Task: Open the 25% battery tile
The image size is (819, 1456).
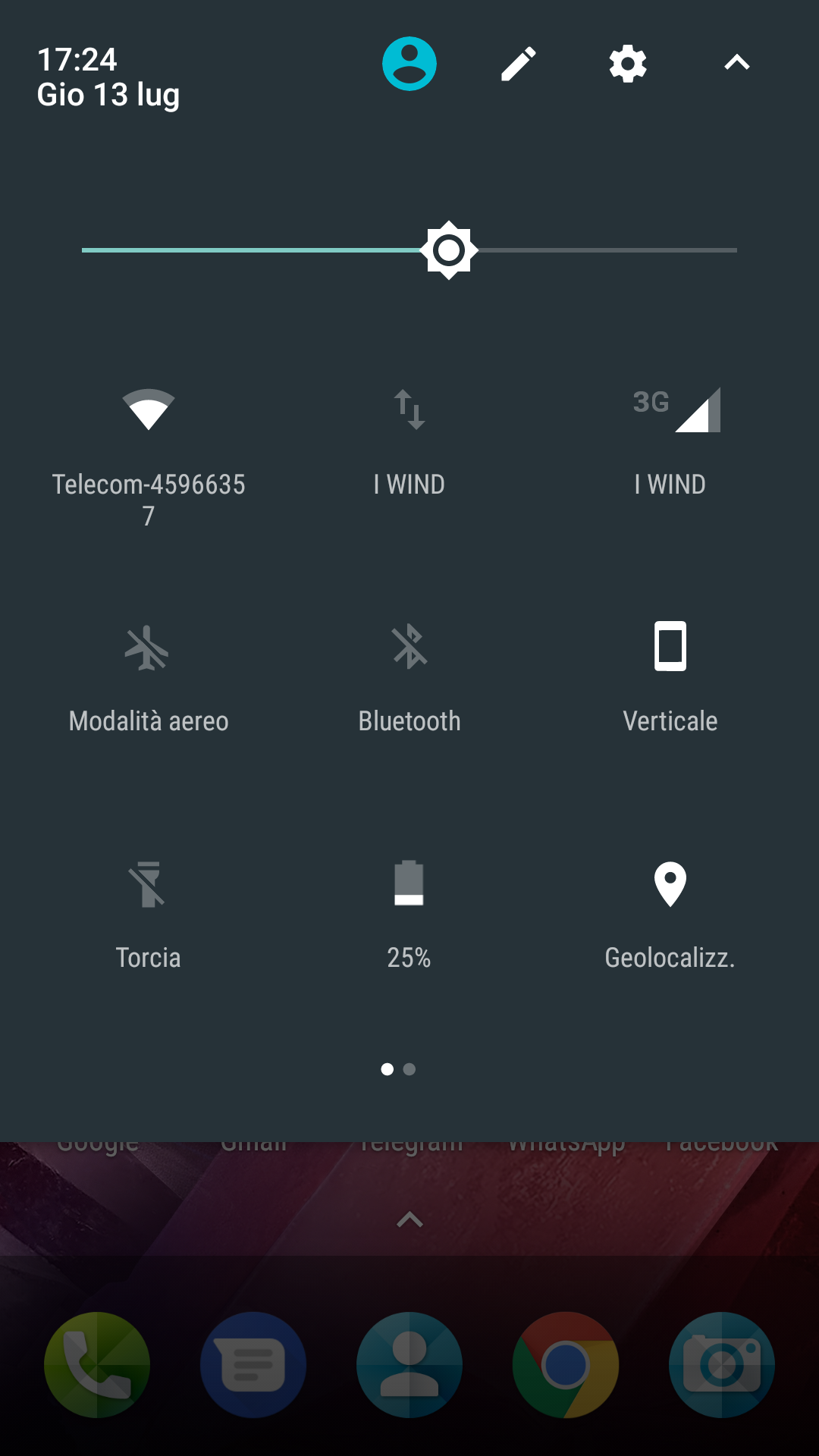Action: pos(409,883)
